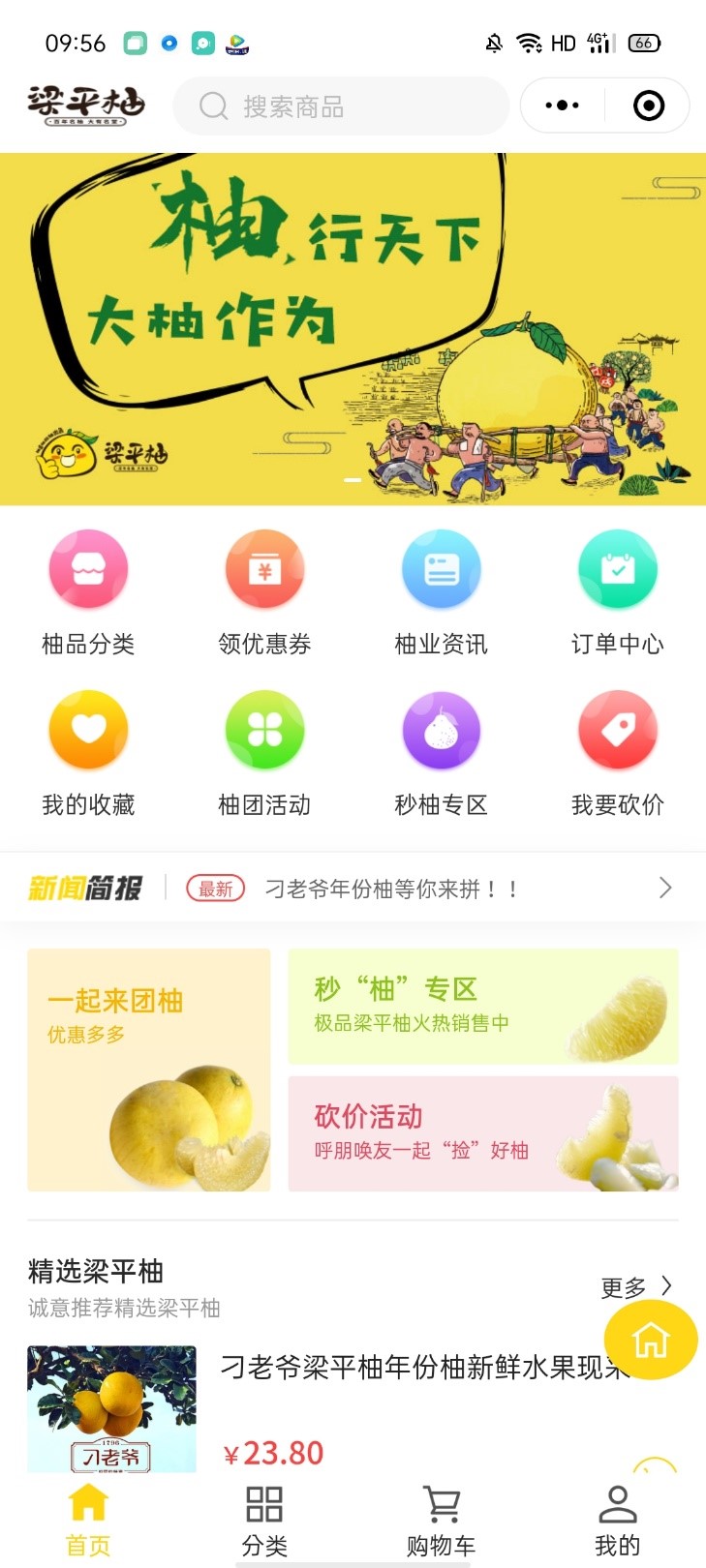Close the mini program via circle icon

click(x=648, y=106)
